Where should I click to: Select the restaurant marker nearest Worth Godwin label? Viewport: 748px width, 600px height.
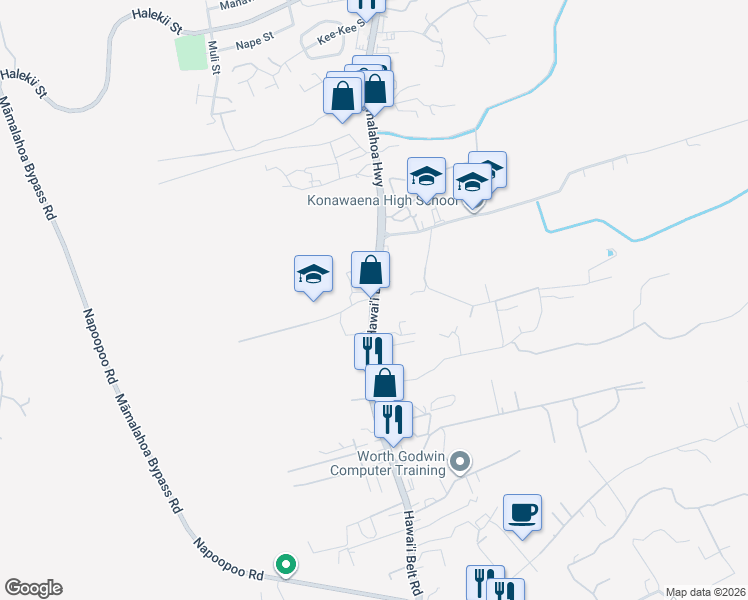coord(393,420)
